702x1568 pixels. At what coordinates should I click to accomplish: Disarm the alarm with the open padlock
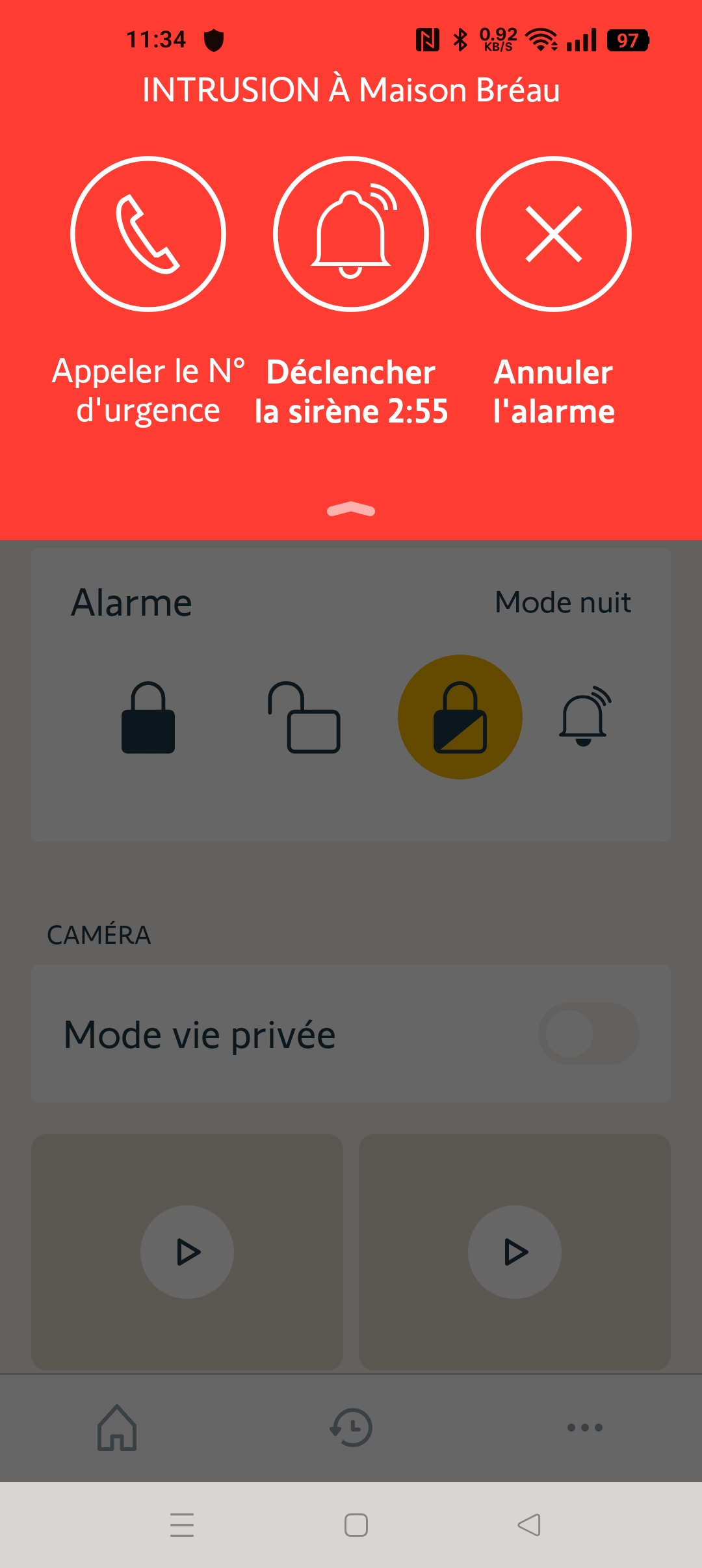pos(304,717)
